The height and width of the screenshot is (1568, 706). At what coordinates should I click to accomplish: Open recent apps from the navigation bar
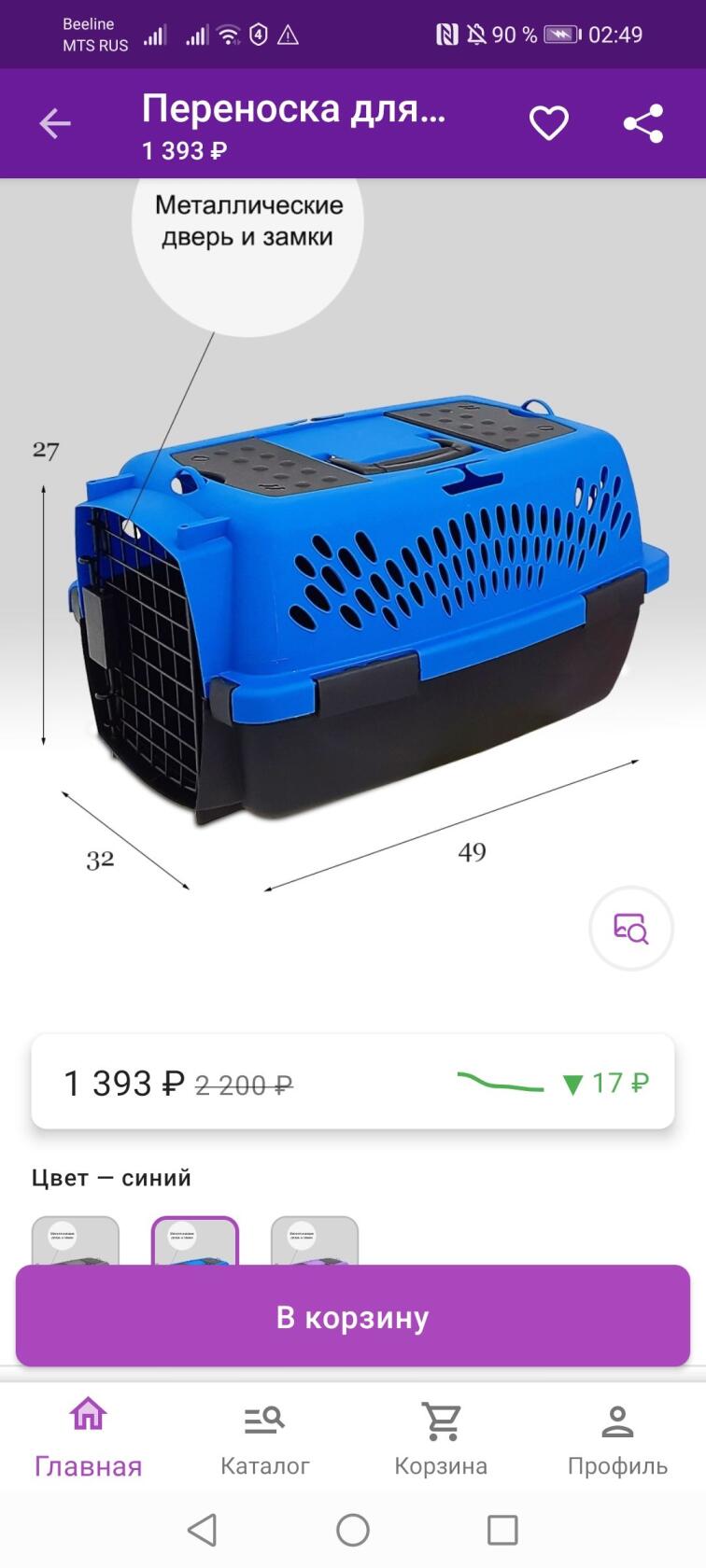[x=502, y=1530]
